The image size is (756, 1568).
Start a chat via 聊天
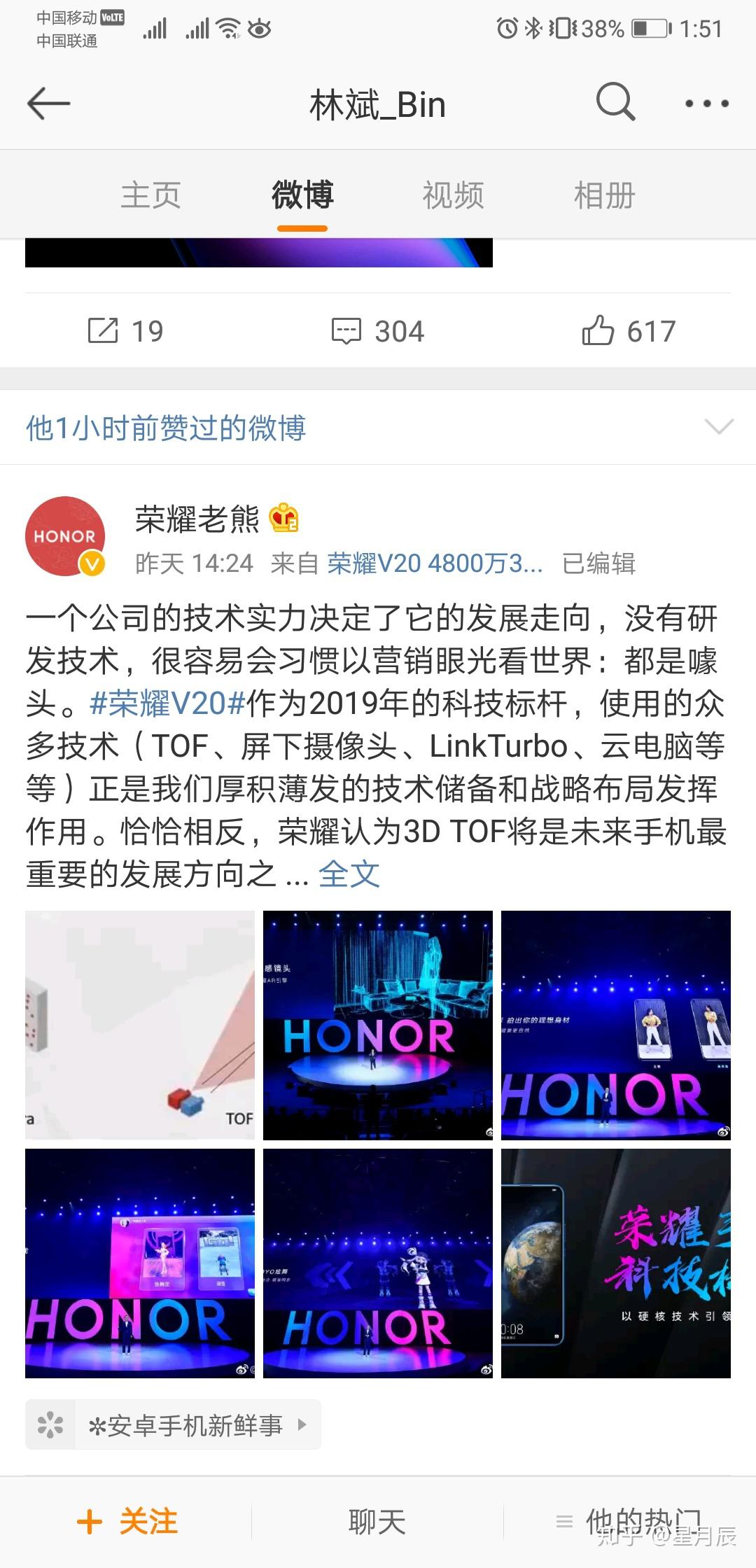point(377,1522)
